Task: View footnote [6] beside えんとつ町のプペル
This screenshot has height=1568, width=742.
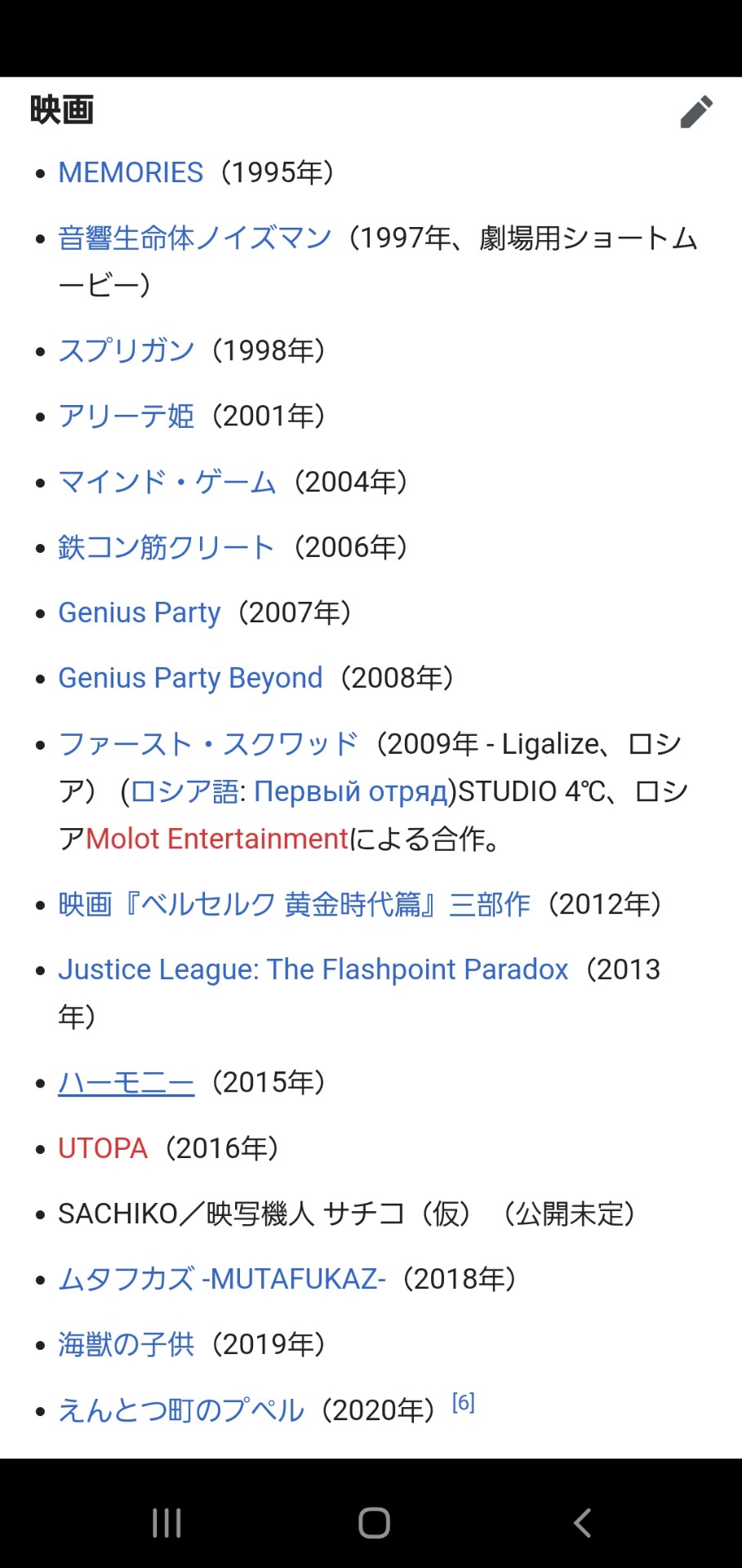Action: click(x=464, y=1402)
